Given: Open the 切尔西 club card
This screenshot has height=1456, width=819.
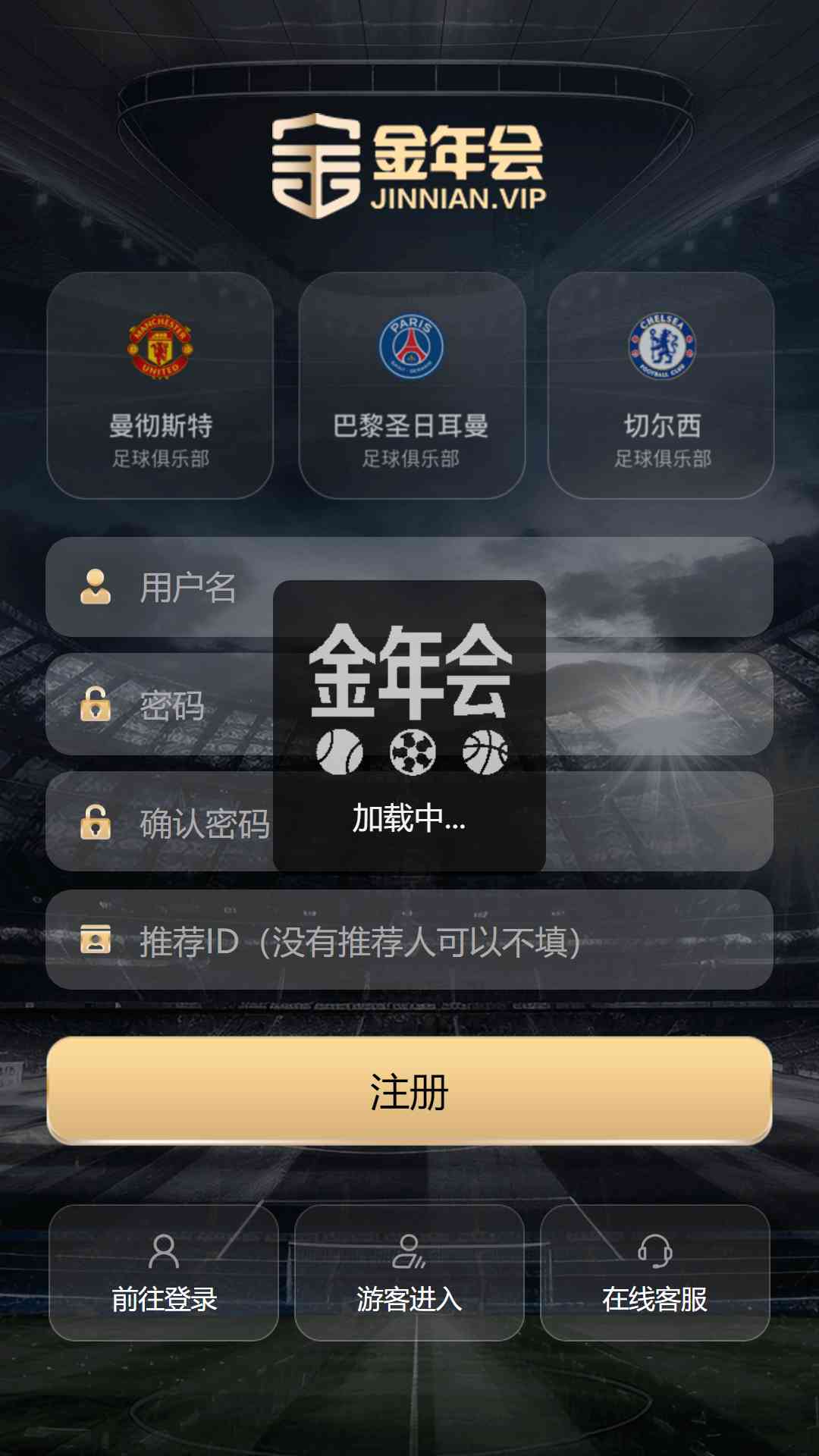Looking at the screenshot, I should [661, 385].
